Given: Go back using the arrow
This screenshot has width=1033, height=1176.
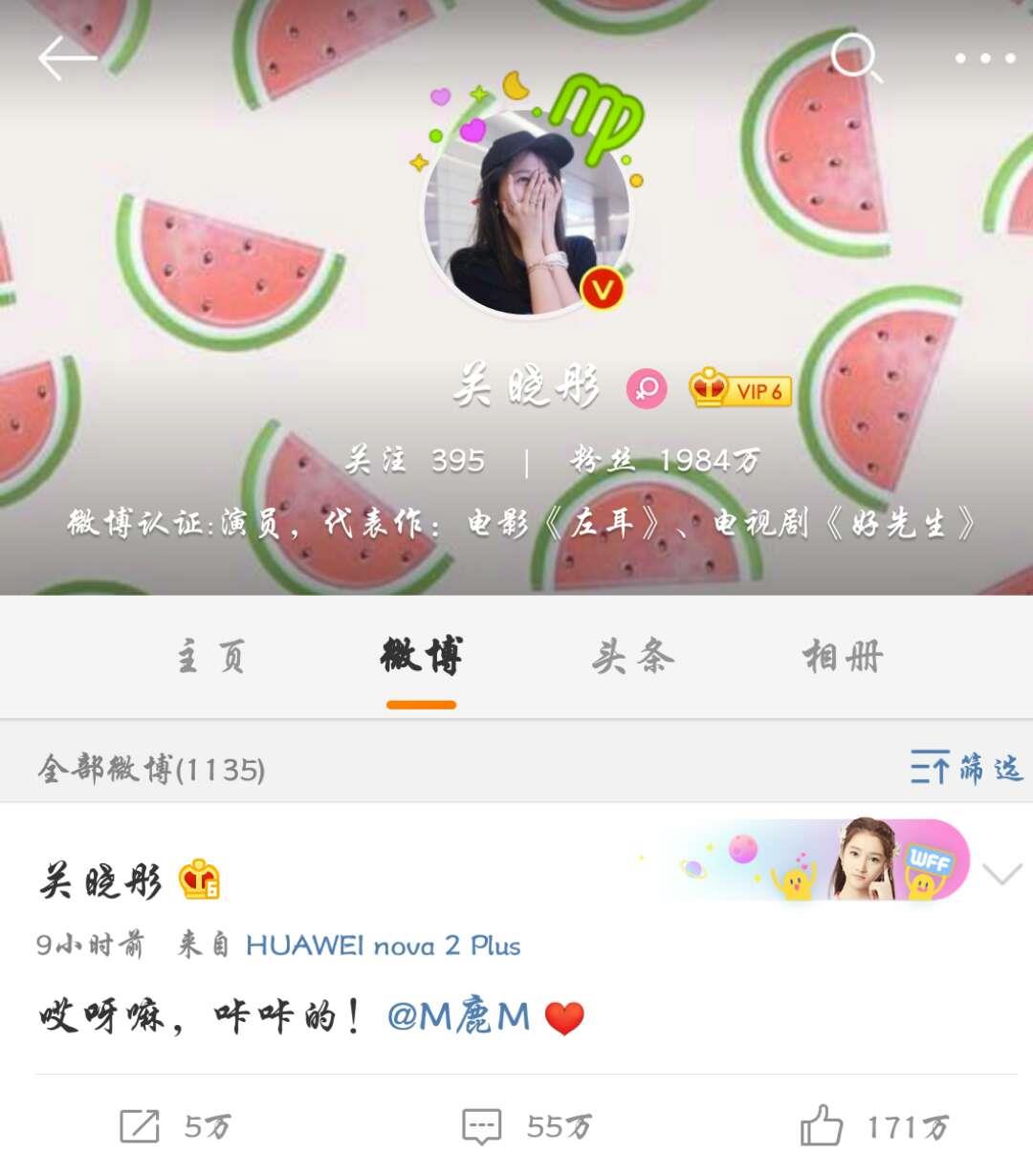Looking at the screenshot, I should pos(67,58).
